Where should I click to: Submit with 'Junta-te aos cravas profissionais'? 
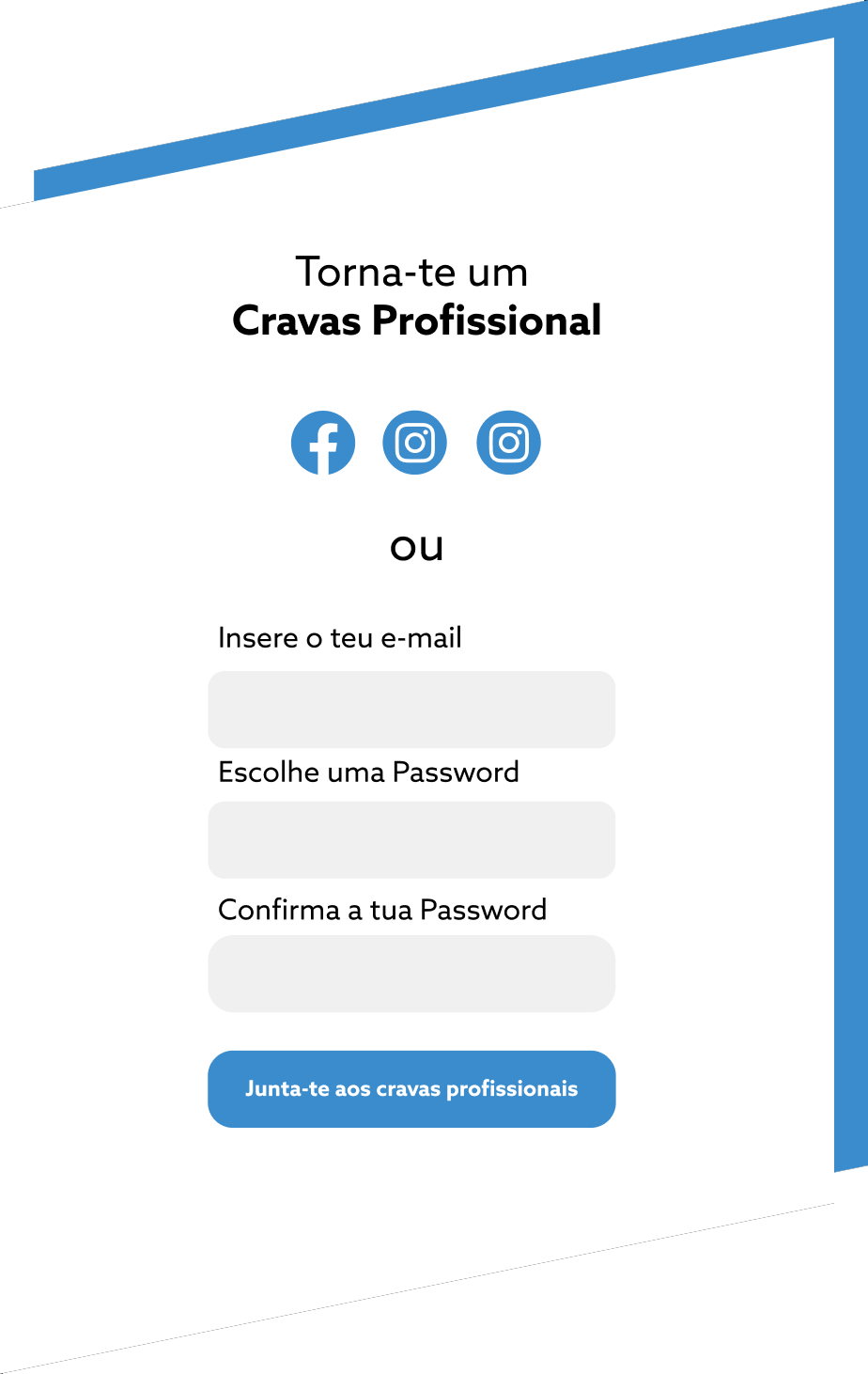tap(411, 1089)
